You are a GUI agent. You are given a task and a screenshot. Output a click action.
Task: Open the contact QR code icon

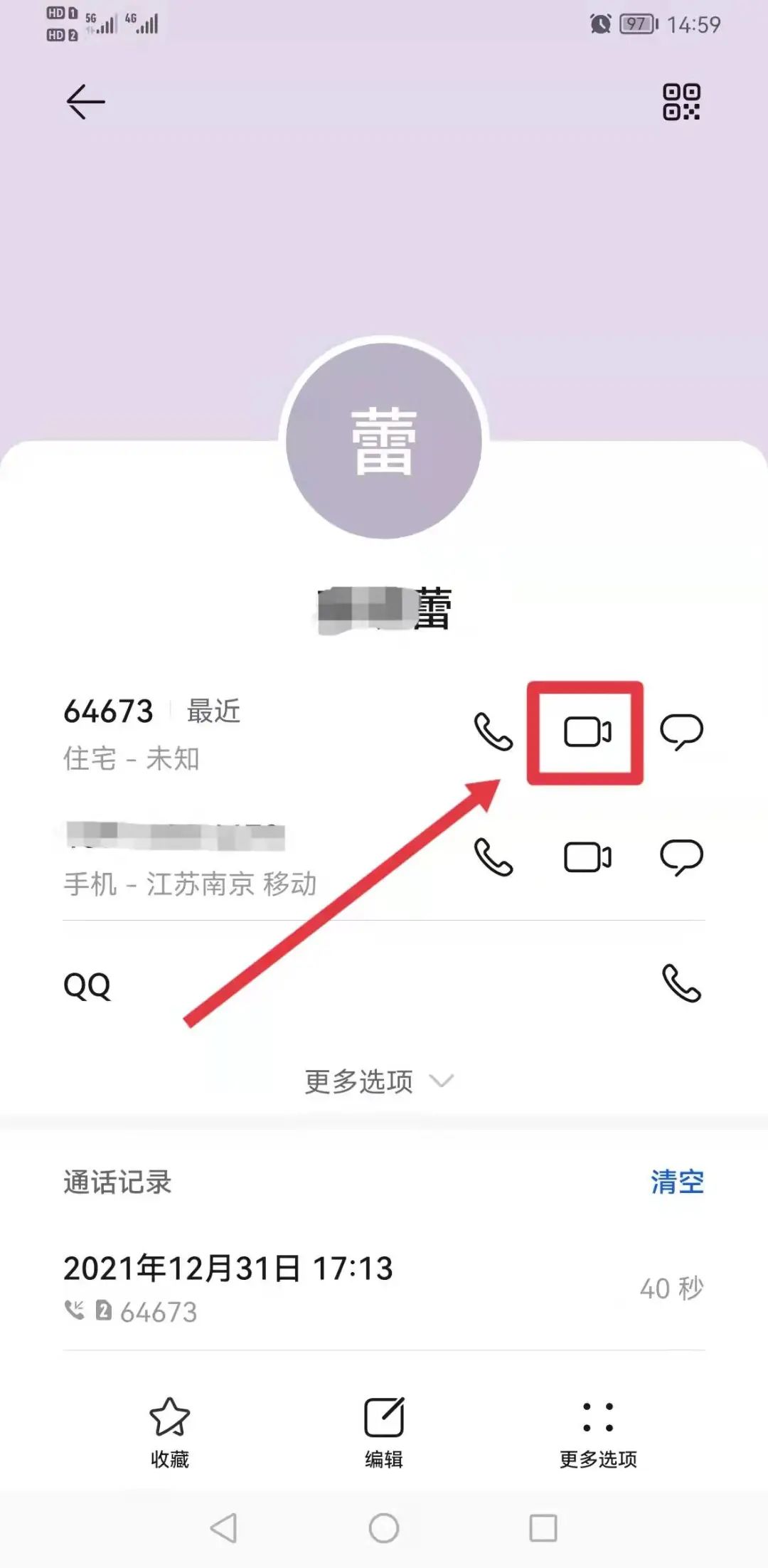681,102
